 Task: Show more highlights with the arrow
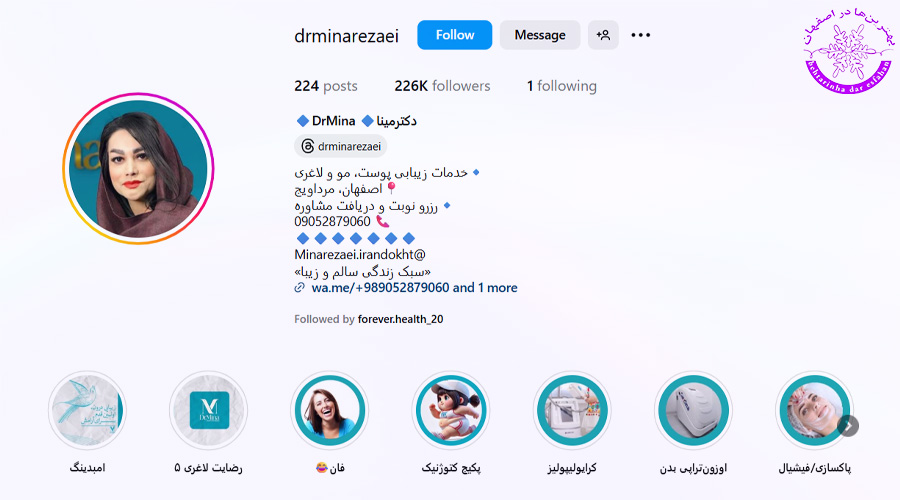tap(848, 425)
